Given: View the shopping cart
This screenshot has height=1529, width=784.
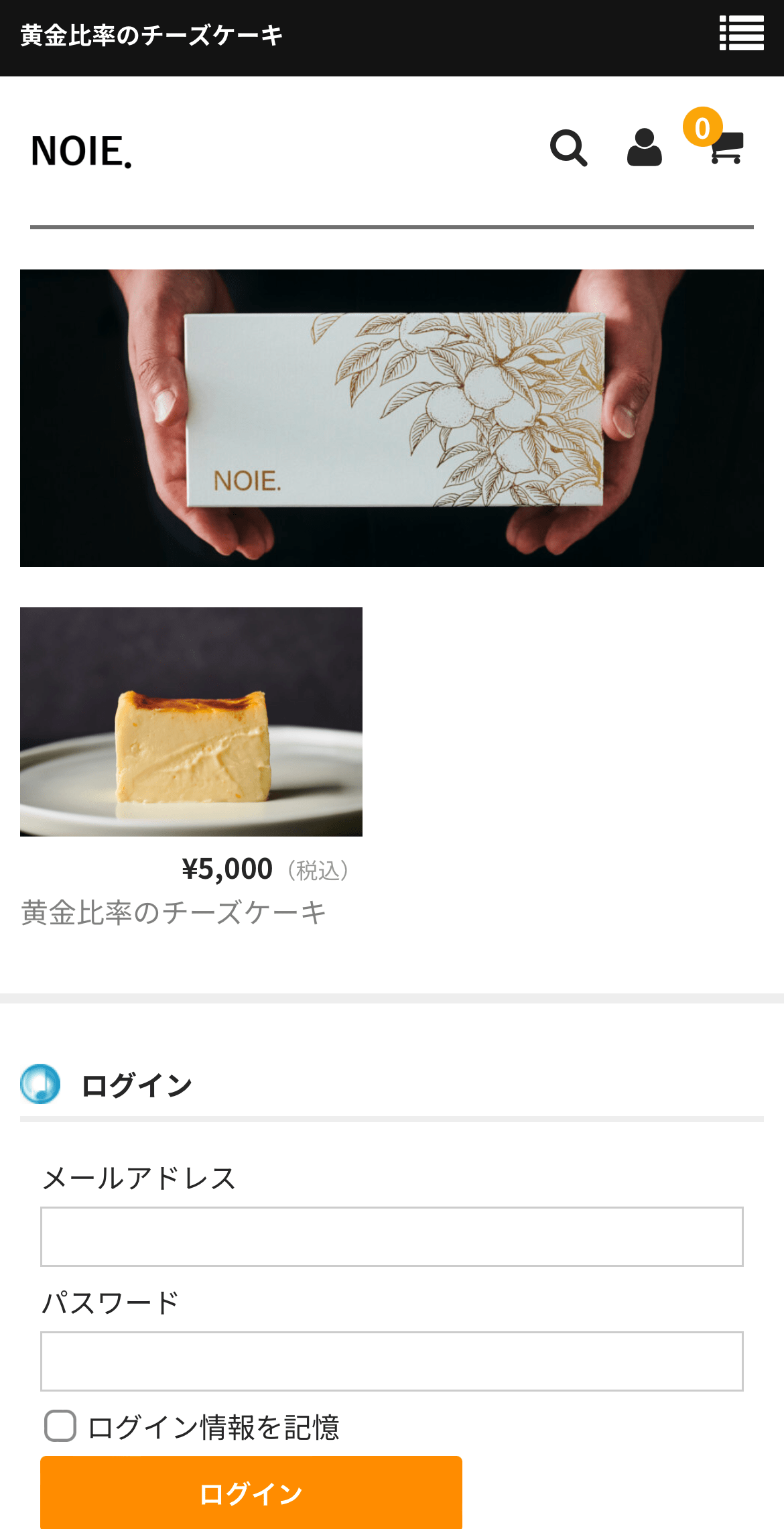Looking at the screenshot, I should pos(725,147).
